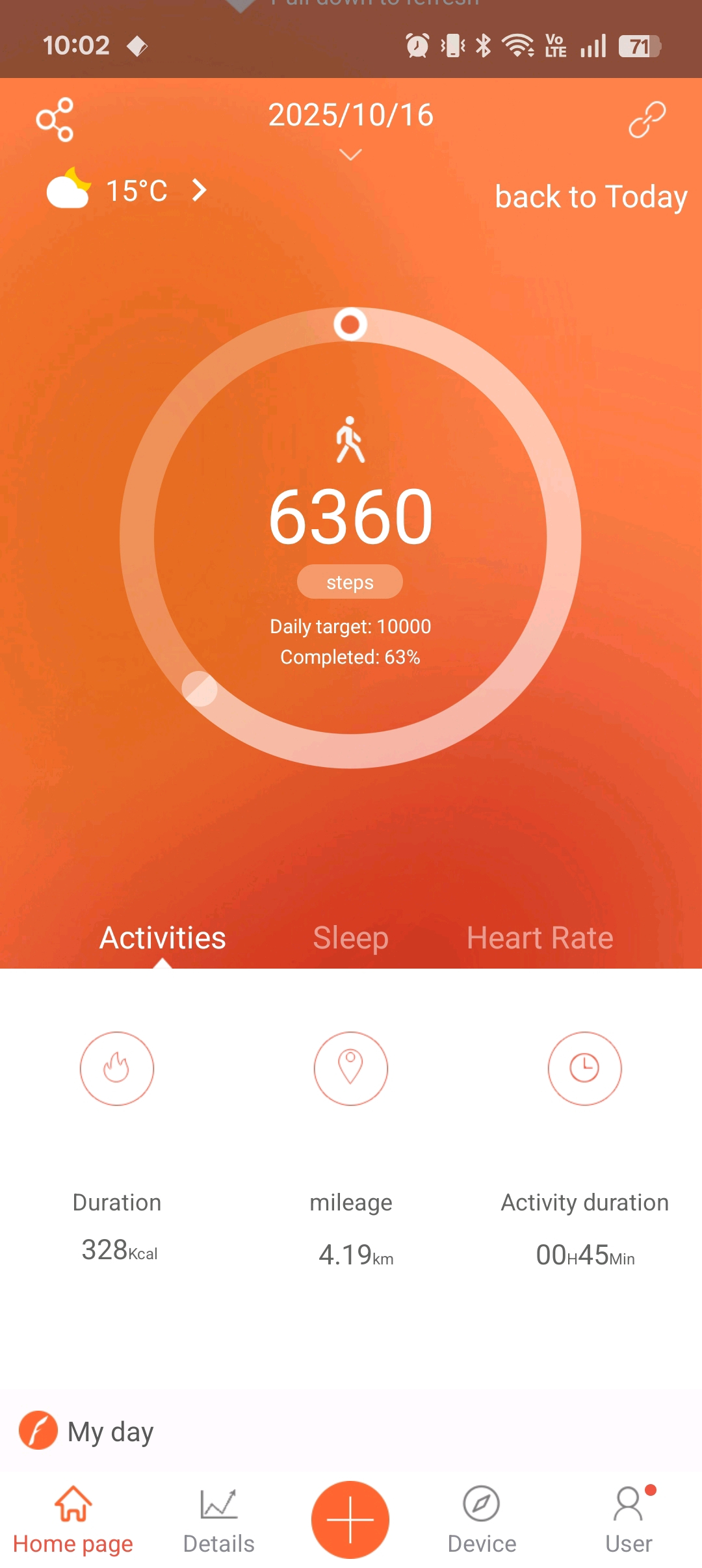Jump back to Today

click(x=590, y=196)
